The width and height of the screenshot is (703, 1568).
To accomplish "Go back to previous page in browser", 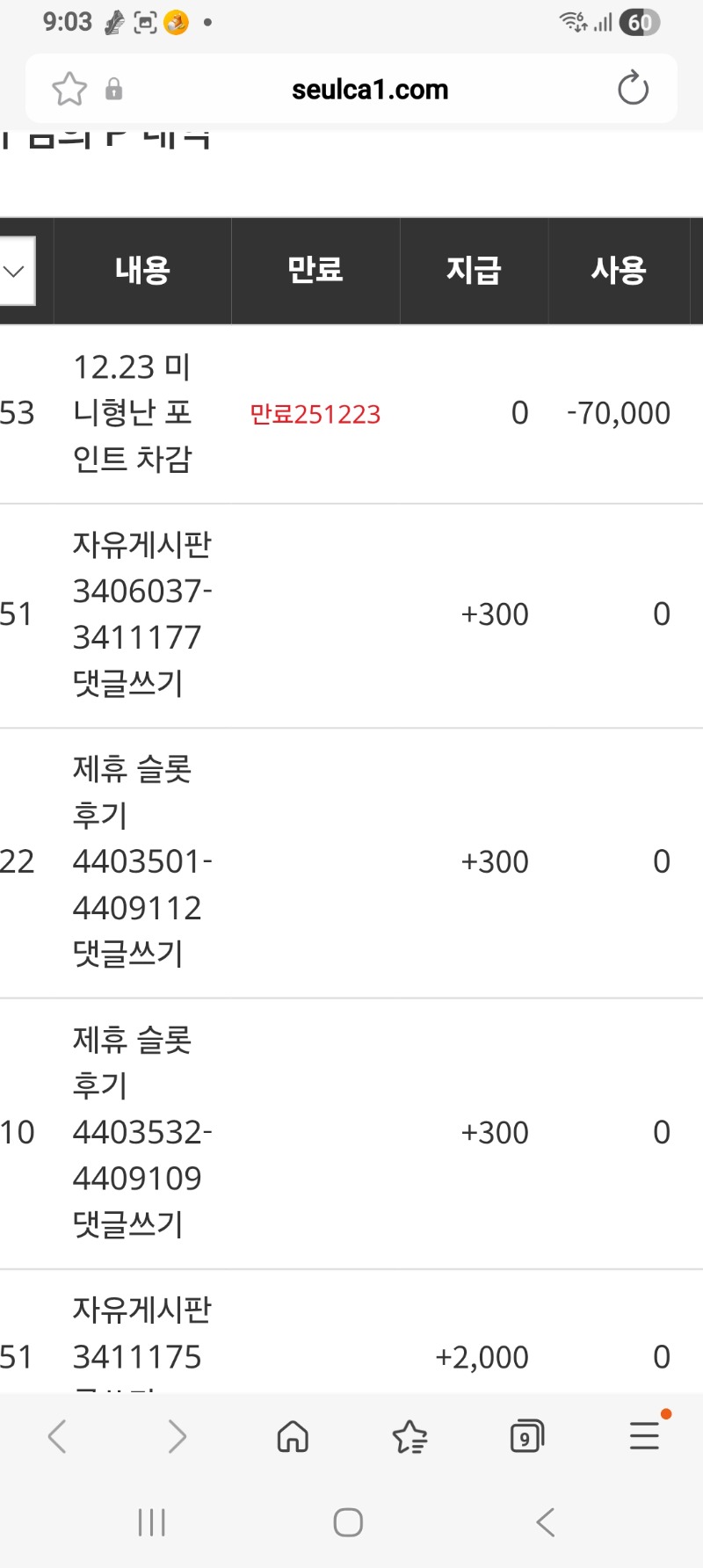I will click(x=57, y=1437).
